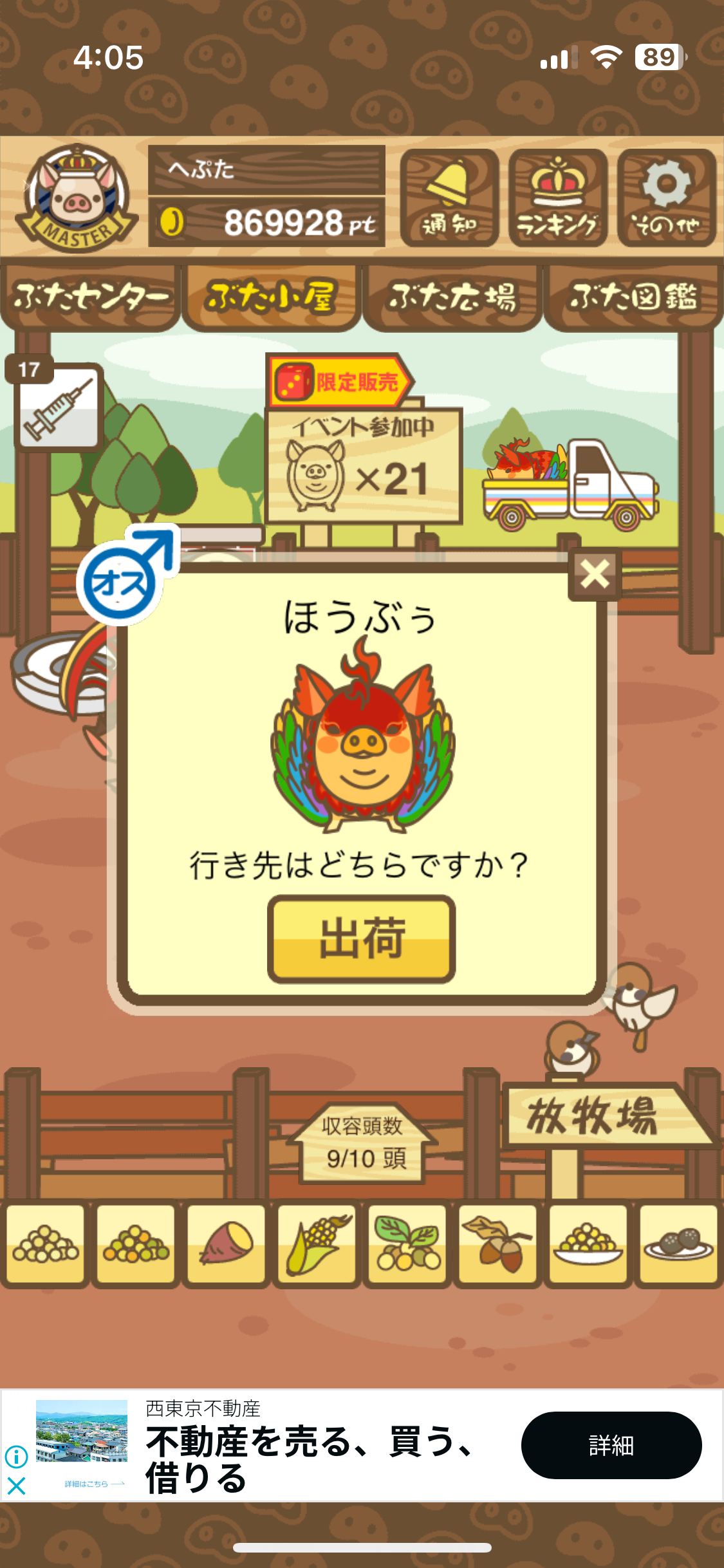The width and height of the screenshot is (724, 1568).
Task: Switch to ぶた小屋 tab
Action: pos(271,297)
